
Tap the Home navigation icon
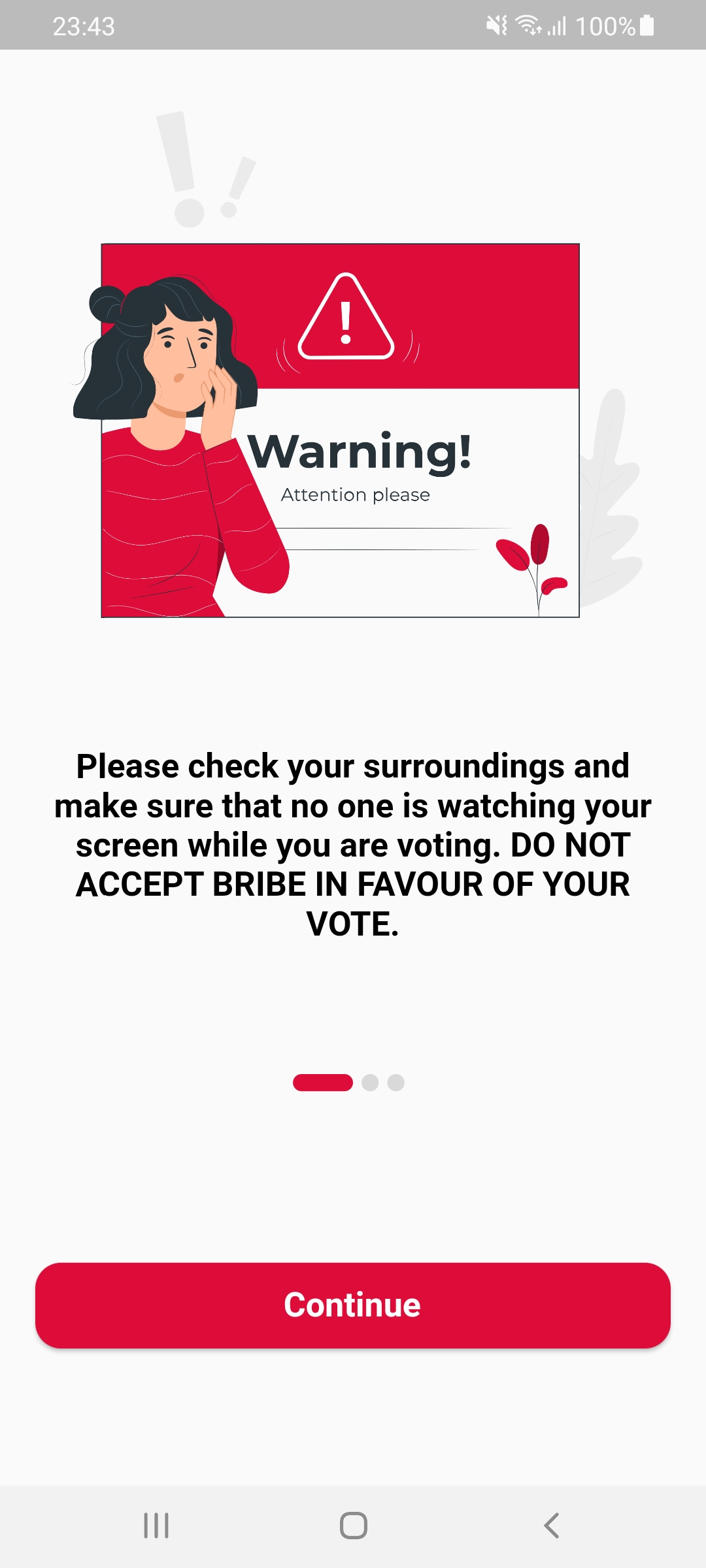point(353,1527)
